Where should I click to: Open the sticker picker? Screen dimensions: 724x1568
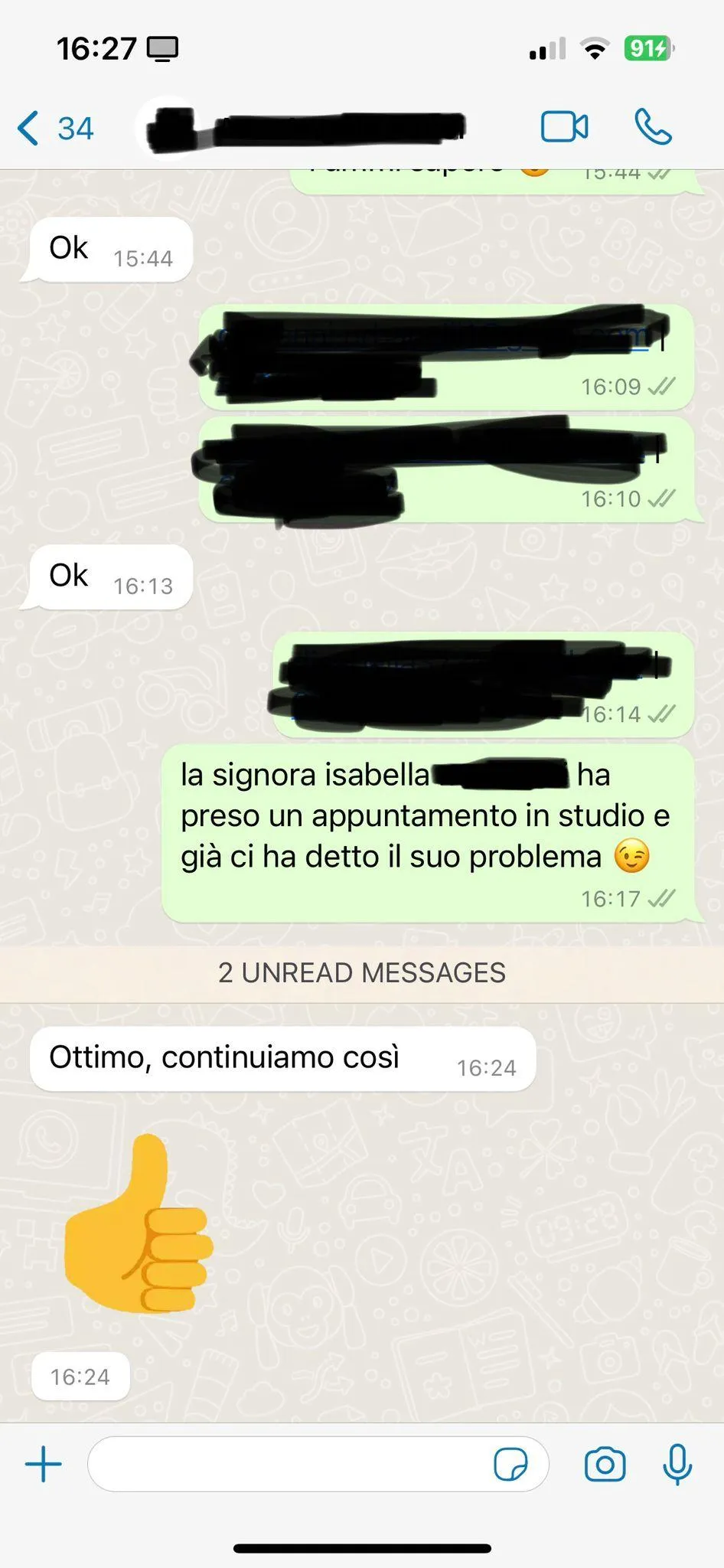click(x=510, y=1465)
